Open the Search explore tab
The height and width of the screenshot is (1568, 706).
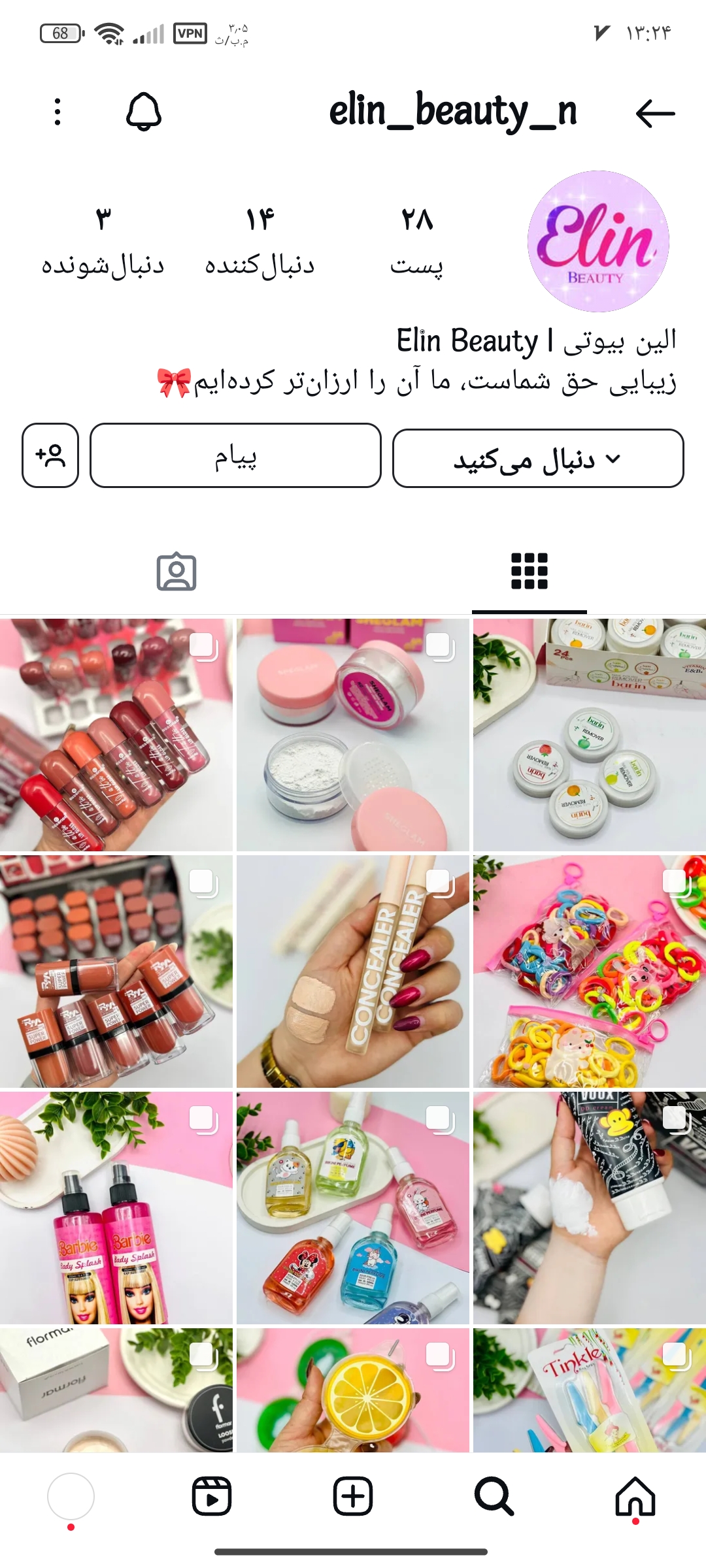click(x=494, y=1496)
